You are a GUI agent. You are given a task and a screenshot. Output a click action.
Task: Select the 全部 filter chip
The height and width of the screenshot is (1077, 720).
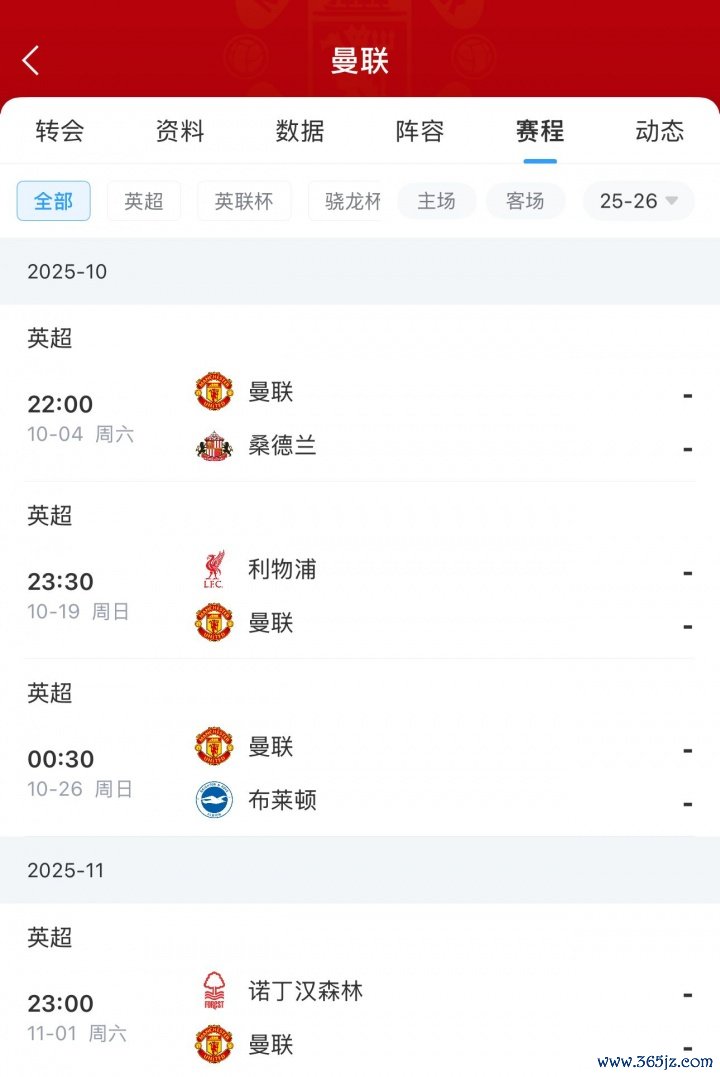point(54,201)
